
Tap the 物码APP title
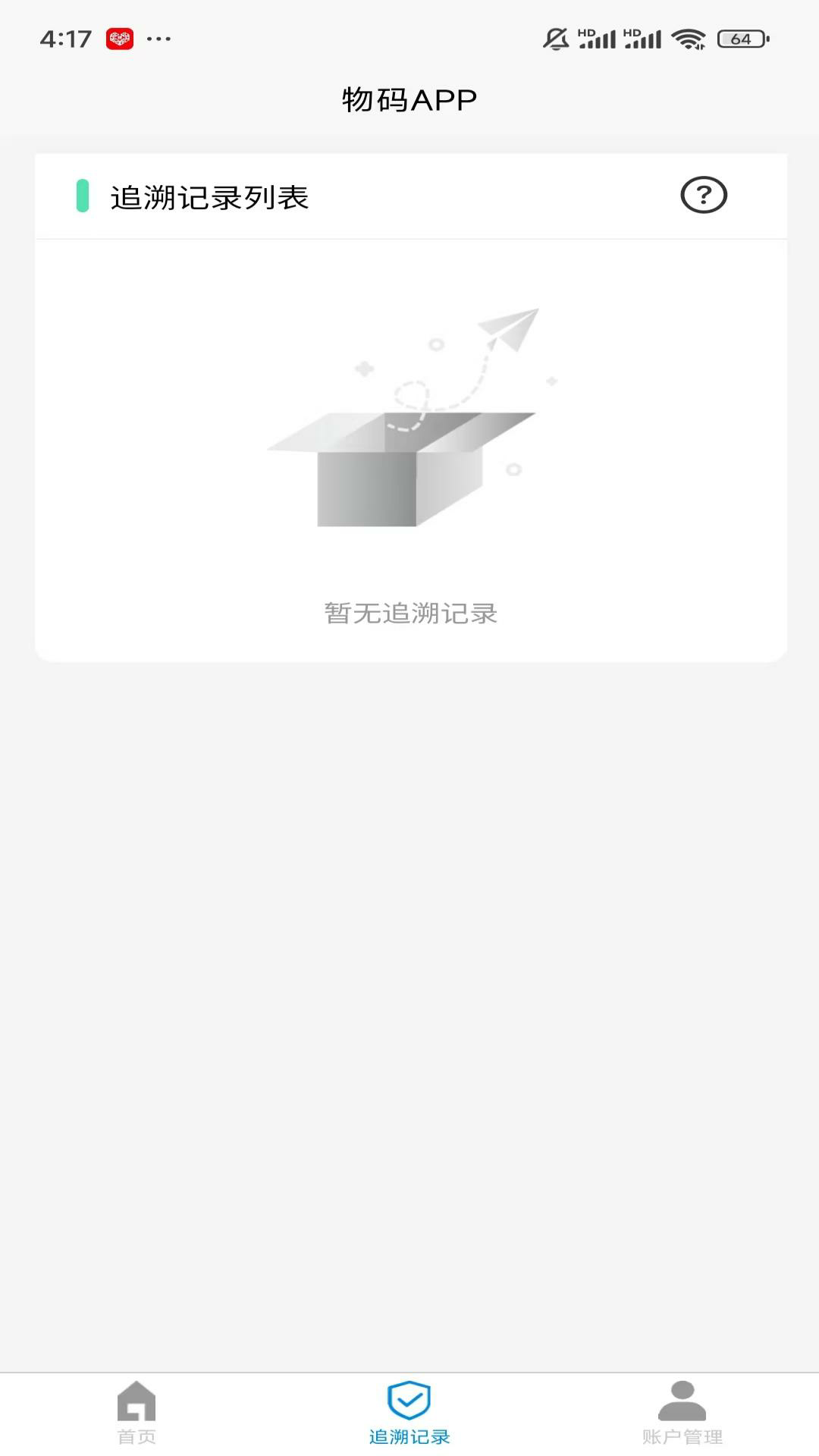(x=409, y=98)
